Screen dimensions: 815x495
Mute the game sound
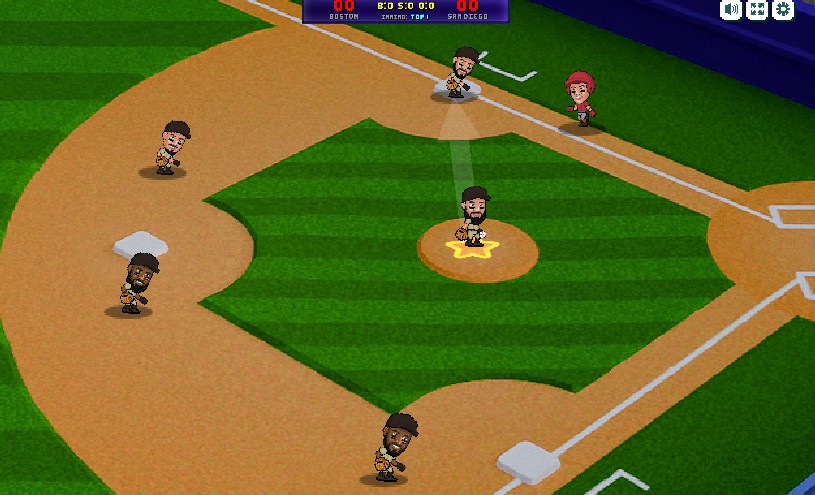click(732, 9)
